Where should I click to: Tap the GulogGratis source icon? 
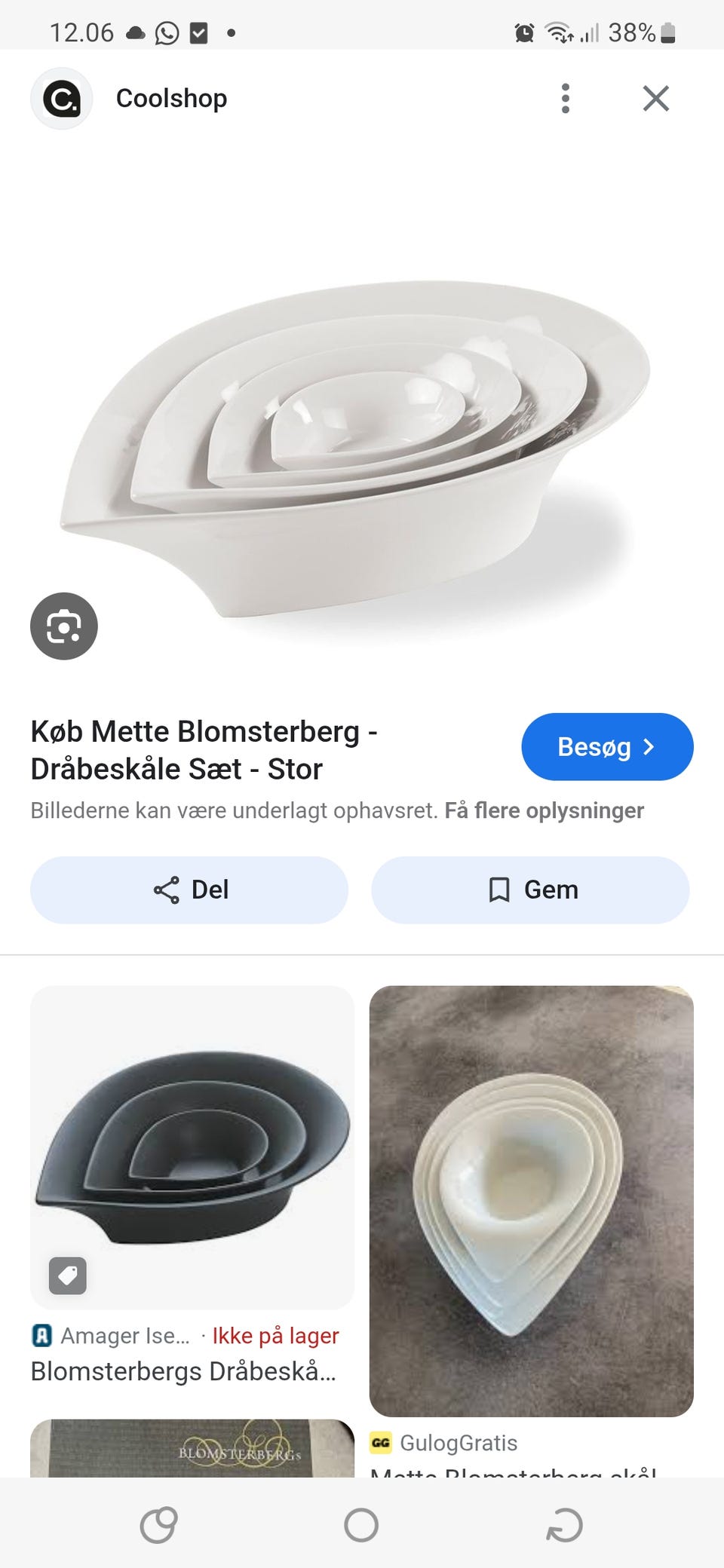(x=381, y=1442)
